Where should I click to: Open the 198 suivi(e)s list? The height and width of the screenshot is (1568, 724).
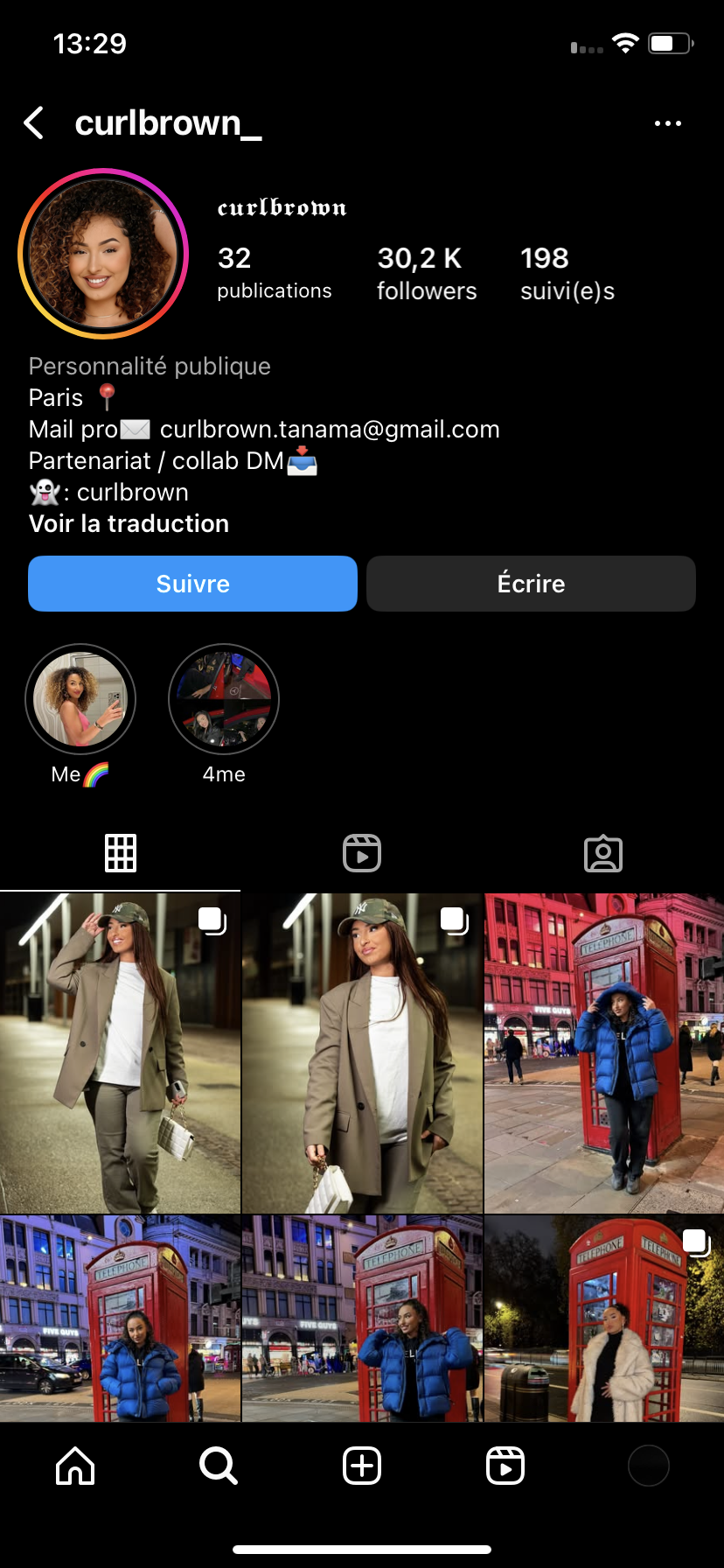click(x=567, y=273)
